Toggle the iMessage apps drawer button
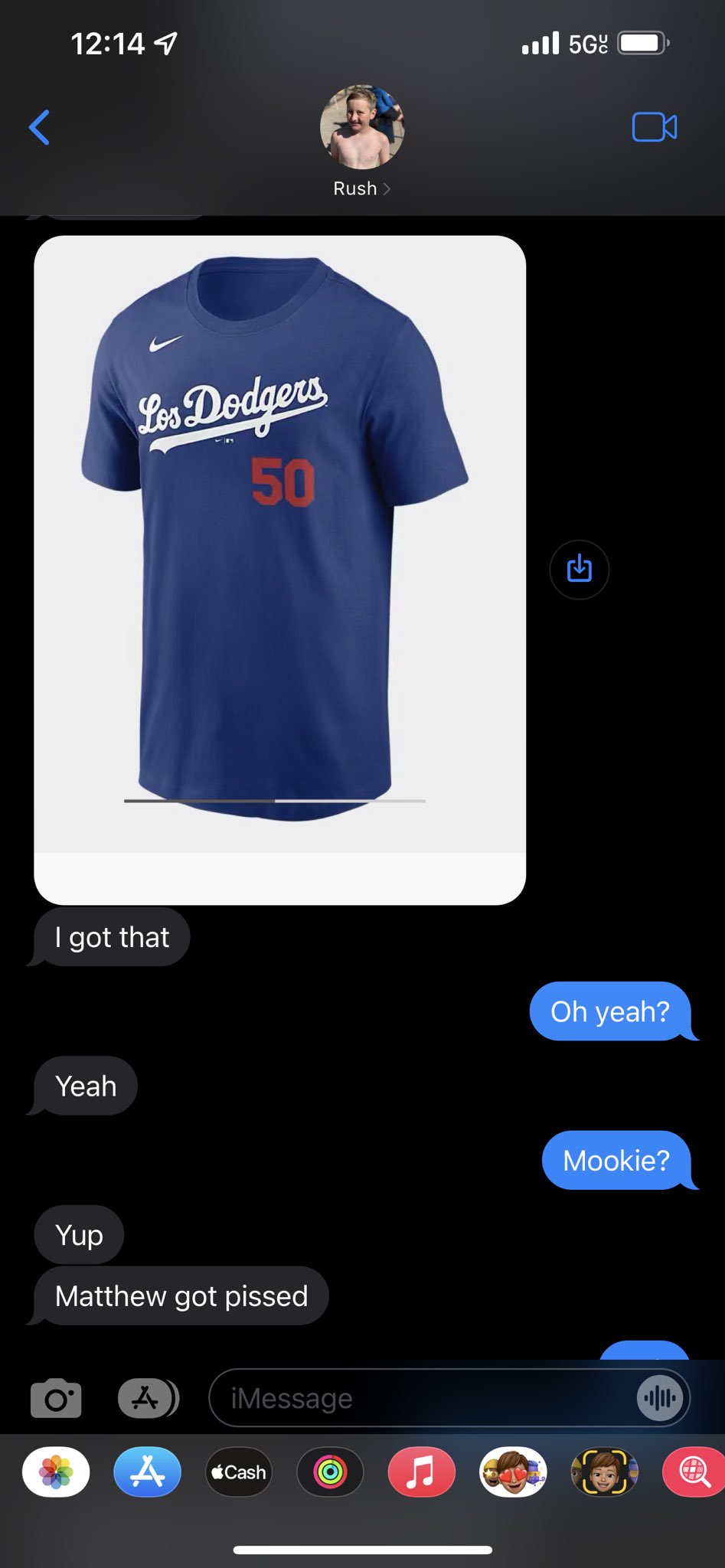 click(x=148, y=1399)
